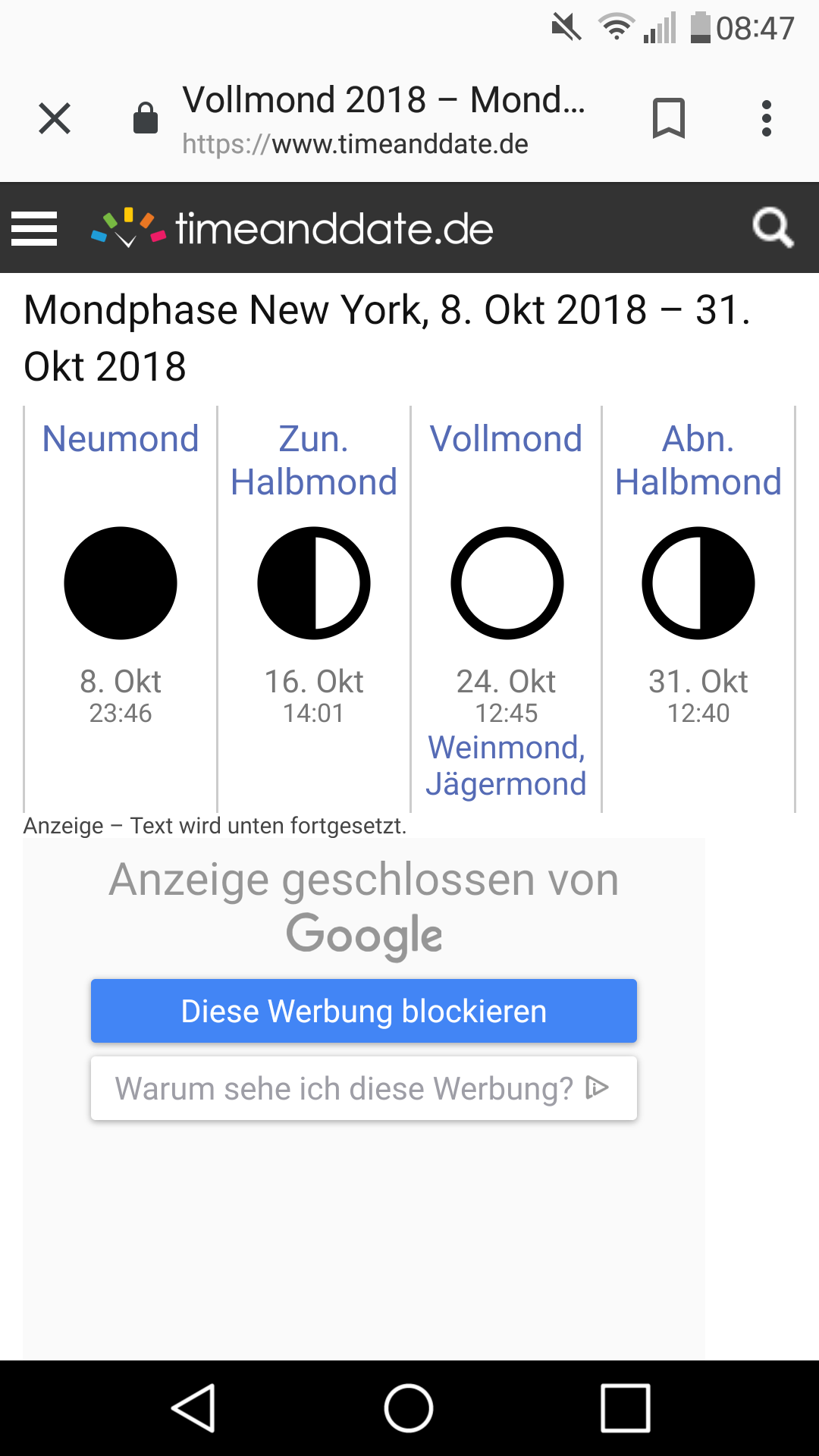Open the Zun. Halbmond link
The width and height of the screenshot is (819, 1456).
click(313, 459)
